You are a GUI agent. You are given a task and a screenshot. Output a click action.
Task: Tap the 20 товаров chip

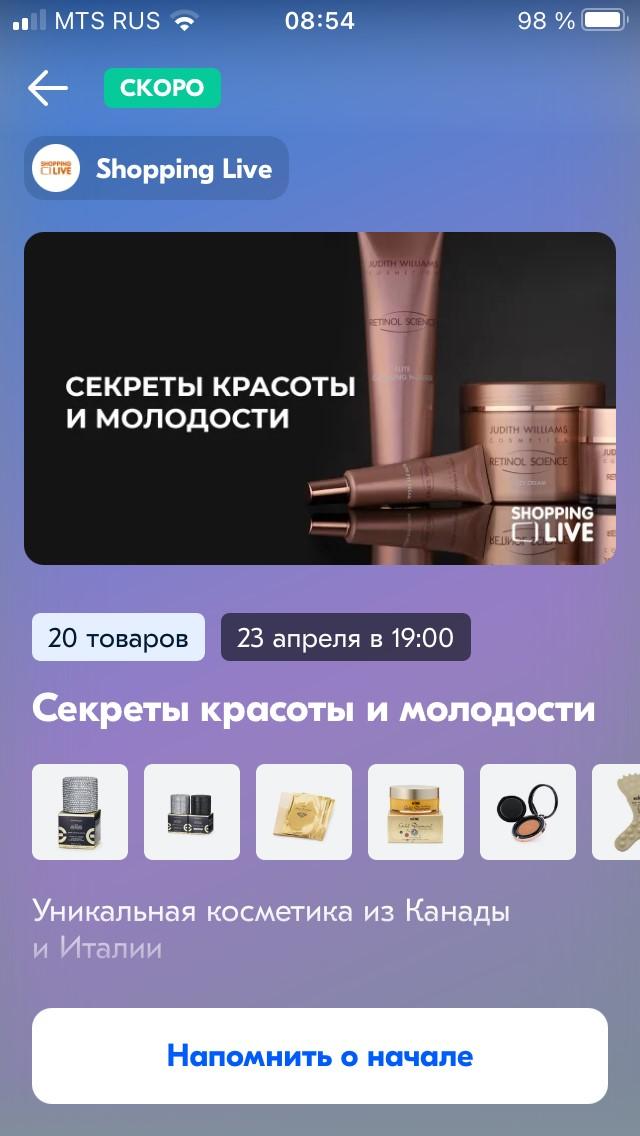[118, 638]
